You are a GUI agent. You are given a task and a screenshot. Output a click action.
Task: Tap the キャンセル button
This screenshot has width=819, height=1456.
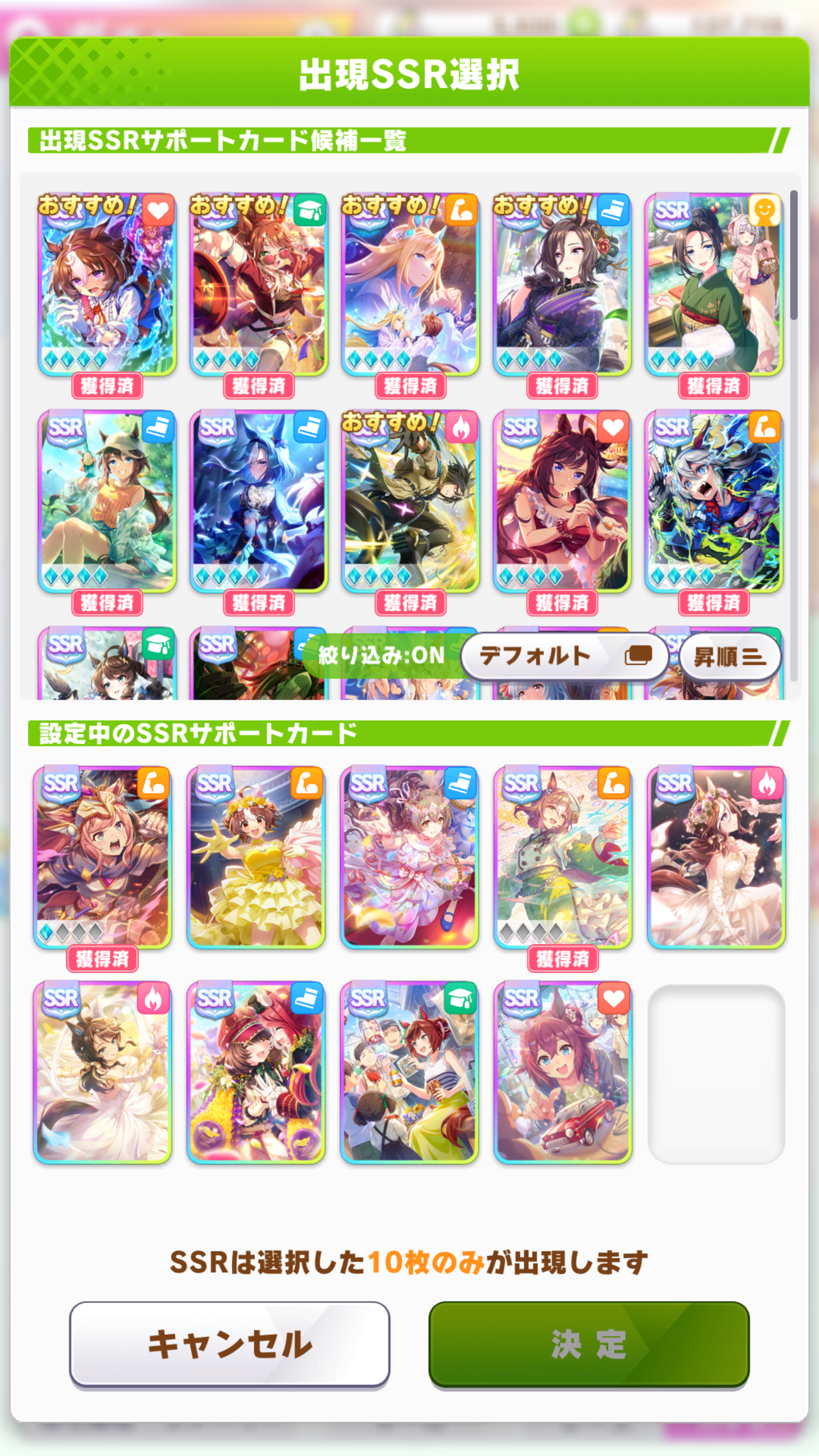[x=230, y=1344]
